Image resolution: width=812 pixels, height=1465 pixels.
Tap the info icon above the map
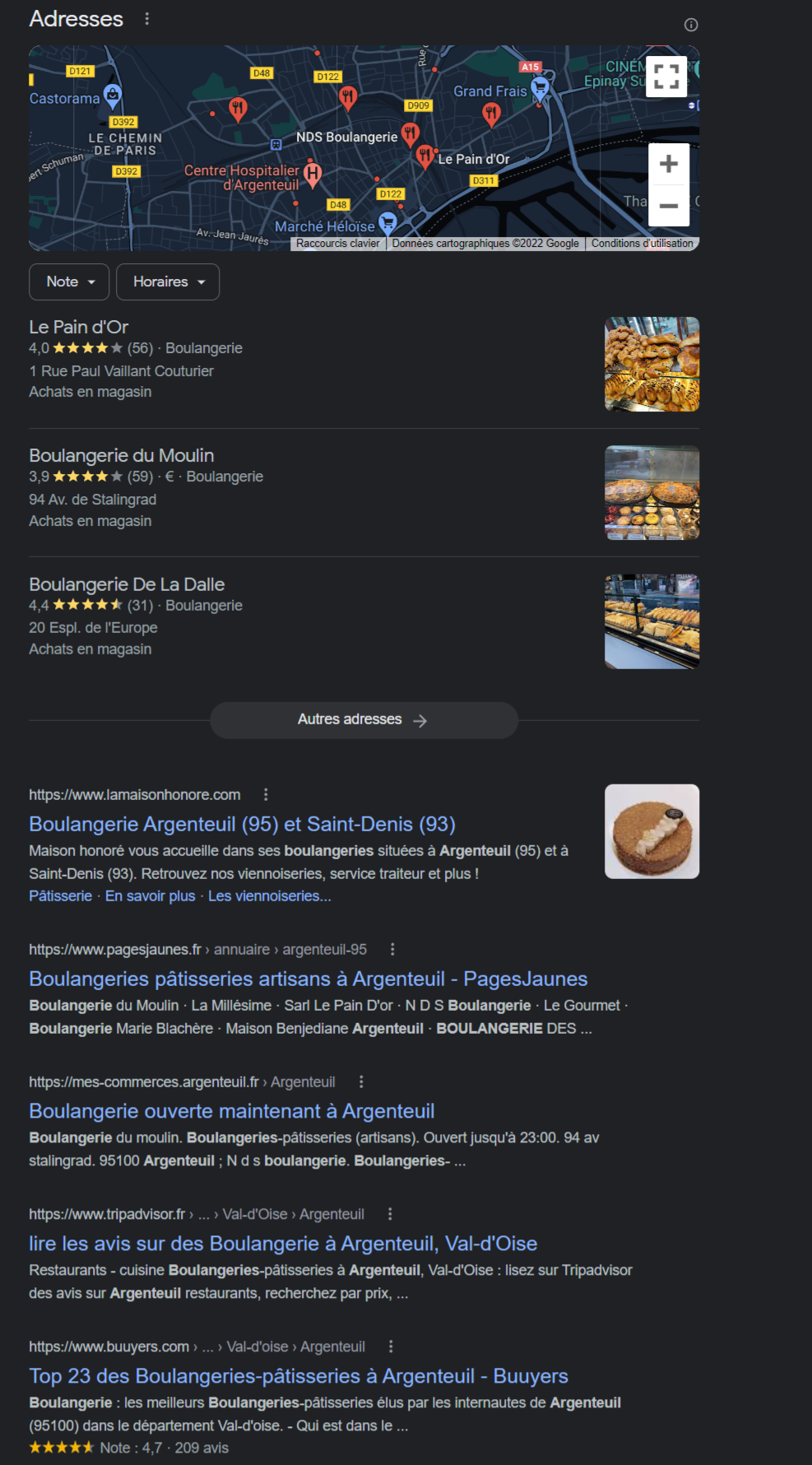click(x=691, y=25)
